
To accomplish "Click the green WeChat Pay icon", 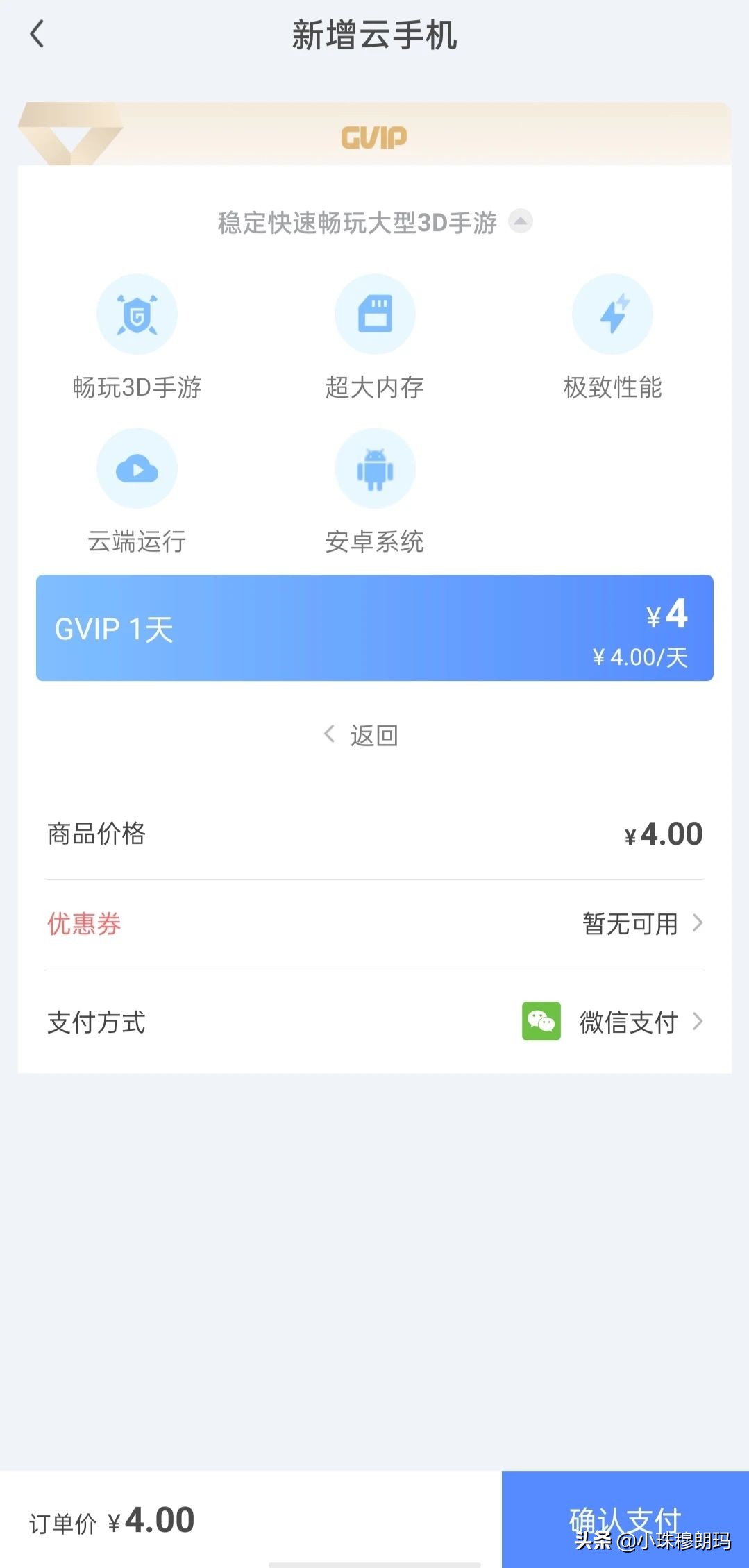I will (542, 1021).
